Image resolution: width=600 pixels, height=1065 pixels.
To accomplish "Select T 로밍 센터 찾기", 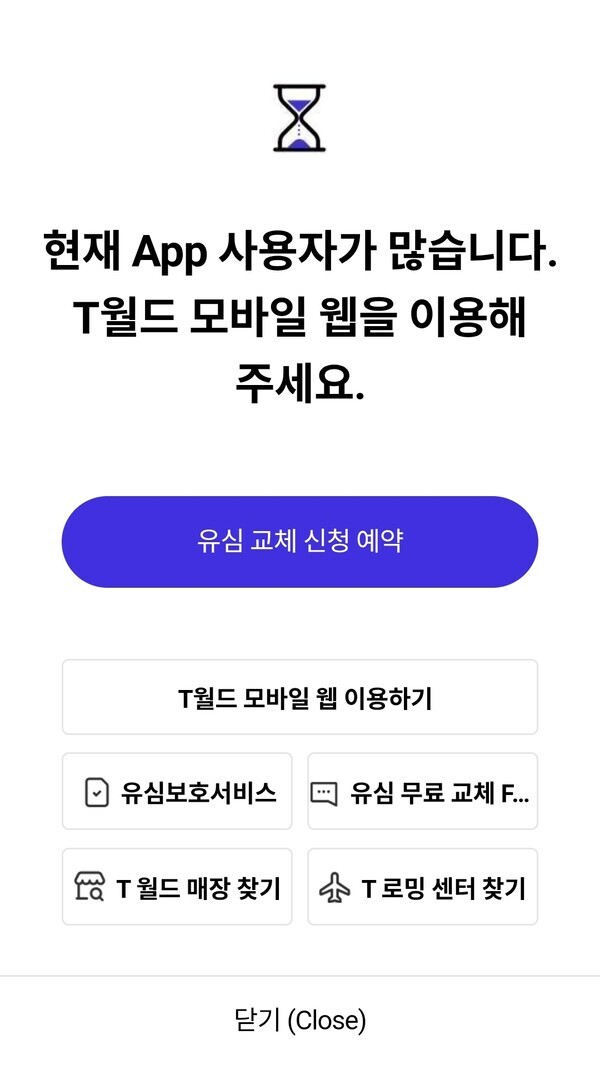I will [422, 887].
